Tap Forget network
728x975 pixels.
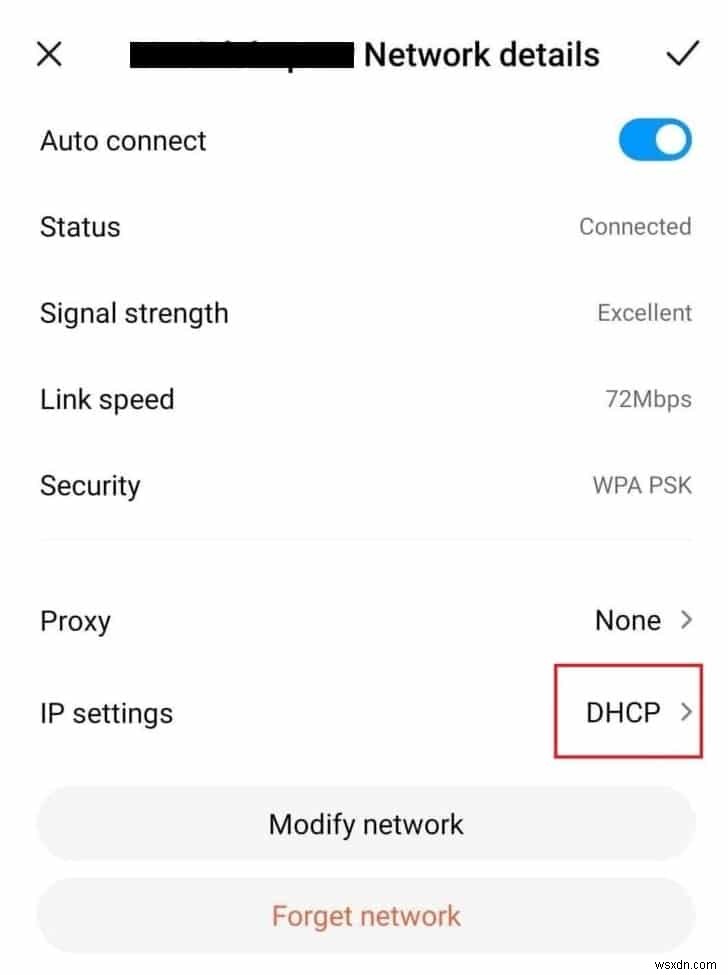point(364,915)
